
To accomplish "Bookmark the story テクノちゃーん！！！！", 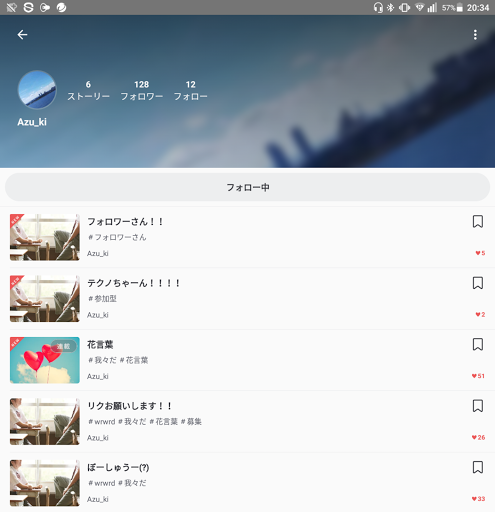I will (x=478, y=283).
